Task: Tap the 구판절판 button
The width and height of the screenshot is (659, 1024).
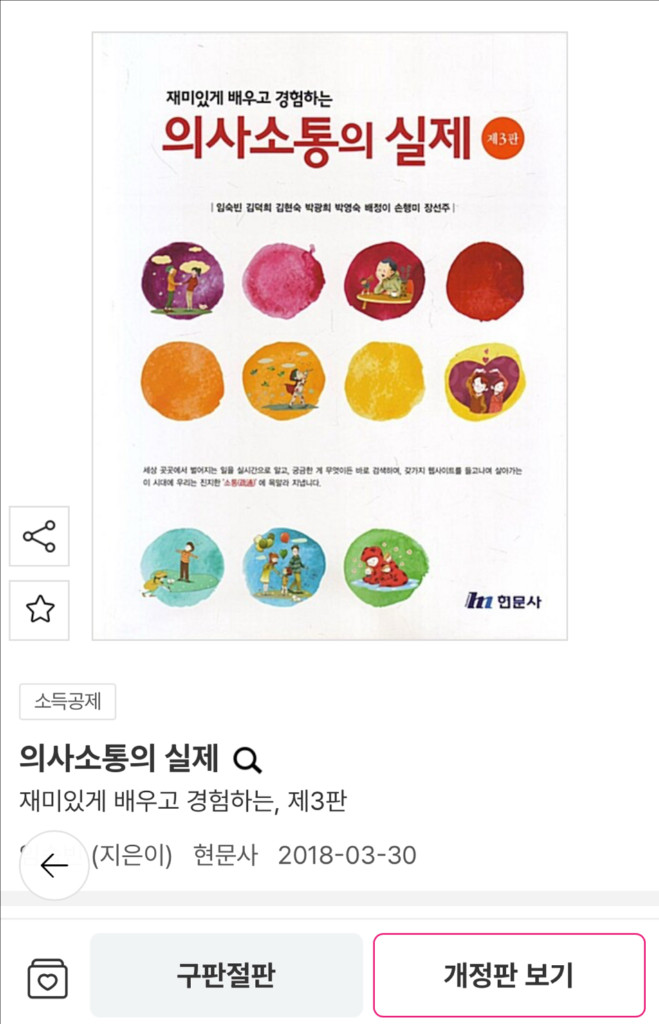Action: pos(226,975)
